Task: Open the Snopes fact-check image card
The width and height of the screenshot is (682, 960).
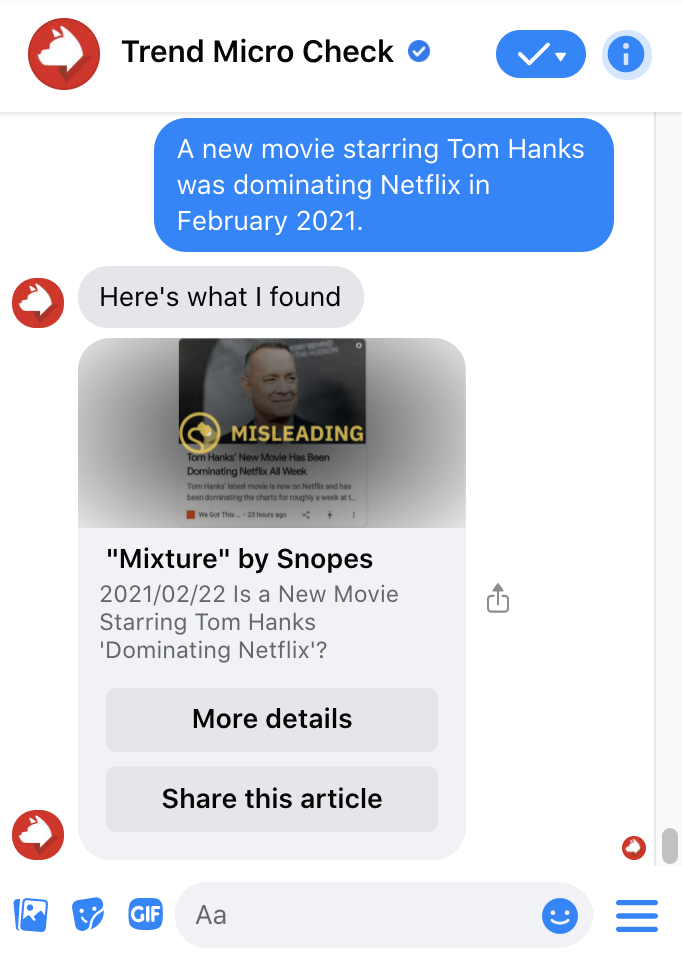Action: pyautogui.click(x=272, y=433)
